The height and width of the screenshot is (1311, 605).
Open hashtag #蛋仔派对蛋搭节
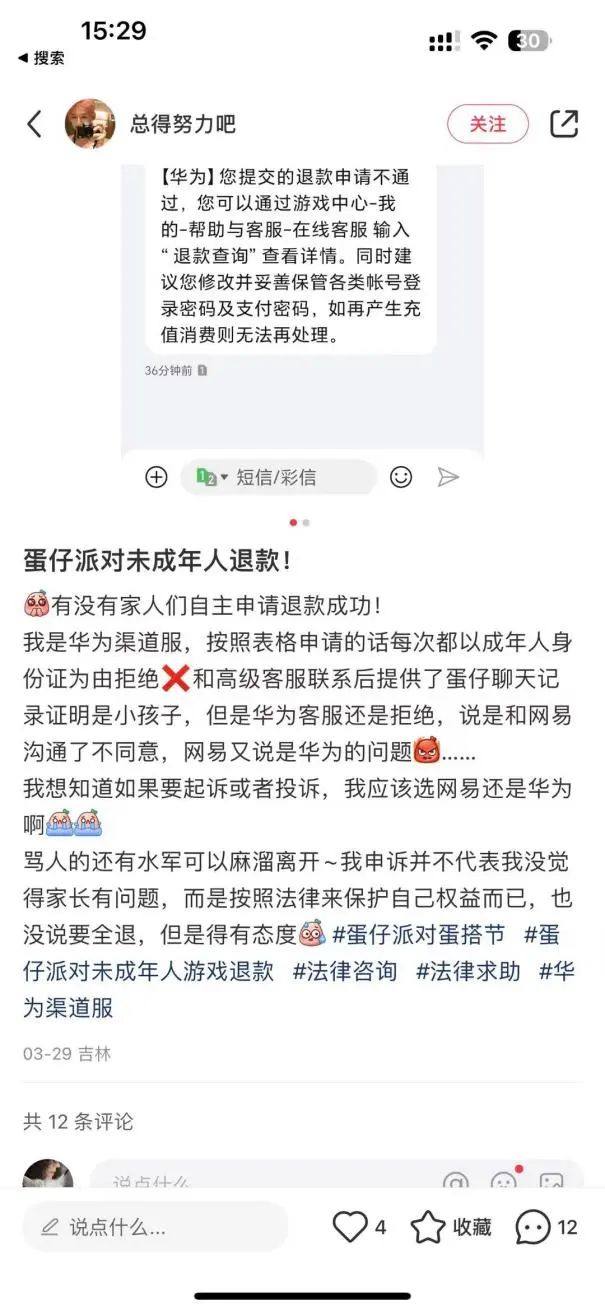[419, 934]
